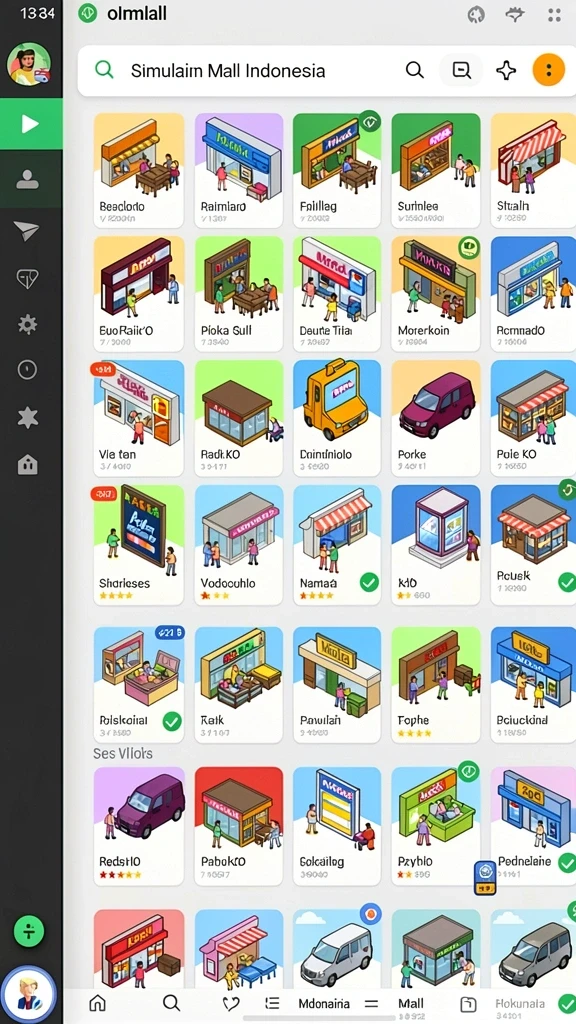Tap the paper plane icon in the sidebar
Image resolution: width=576 pixels, height=1024 pixels.
27,231
